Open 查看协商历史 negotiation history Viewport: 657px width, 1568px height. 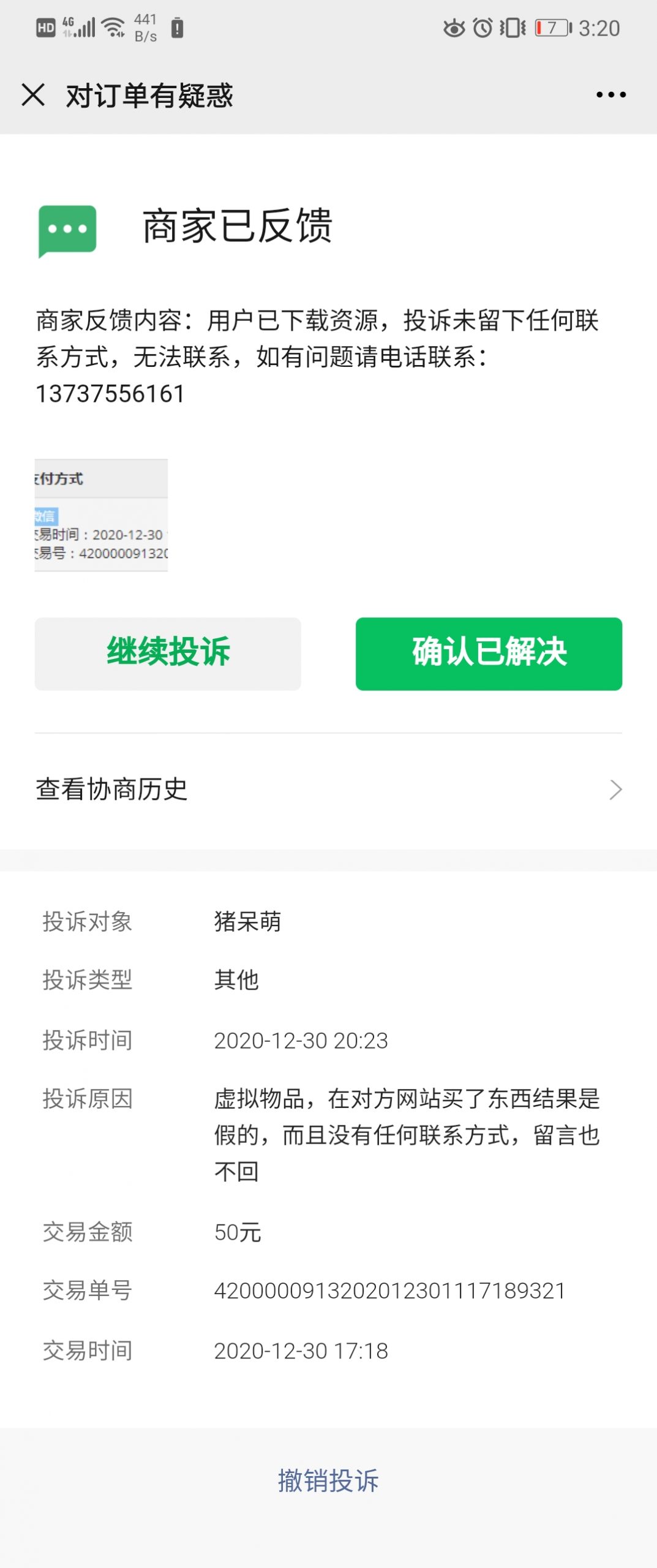point(328,790)
